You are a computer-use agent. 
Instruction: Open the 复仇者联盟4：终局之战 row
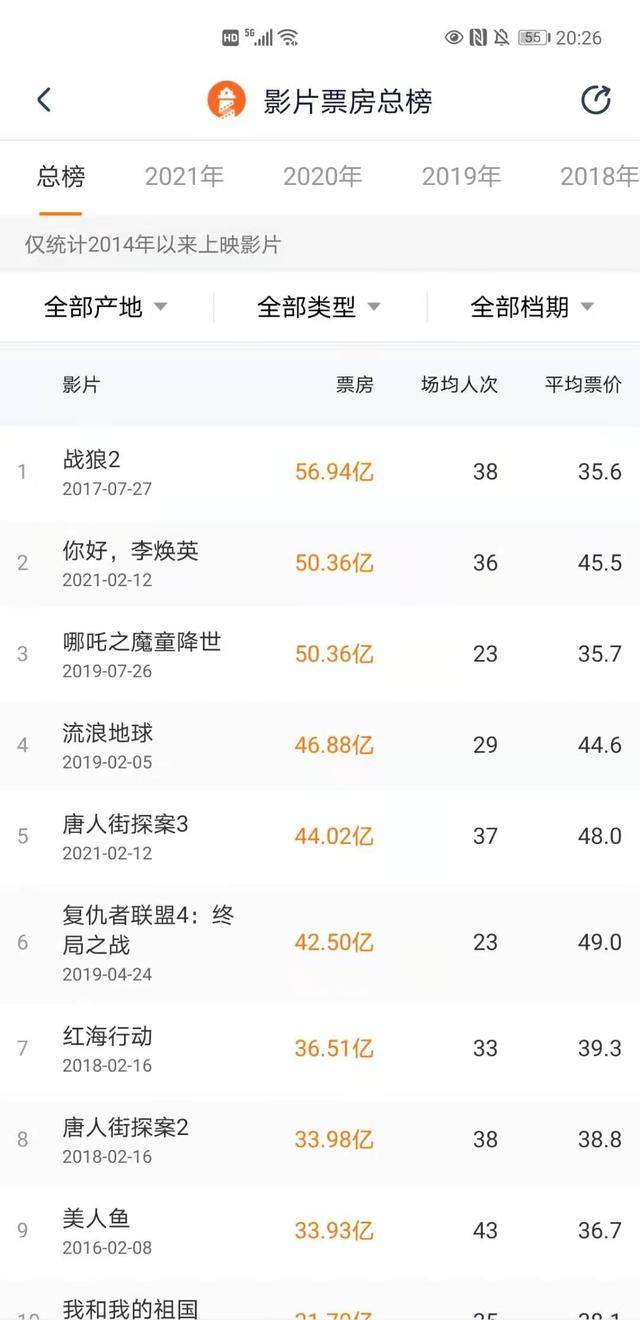(320, 942)
